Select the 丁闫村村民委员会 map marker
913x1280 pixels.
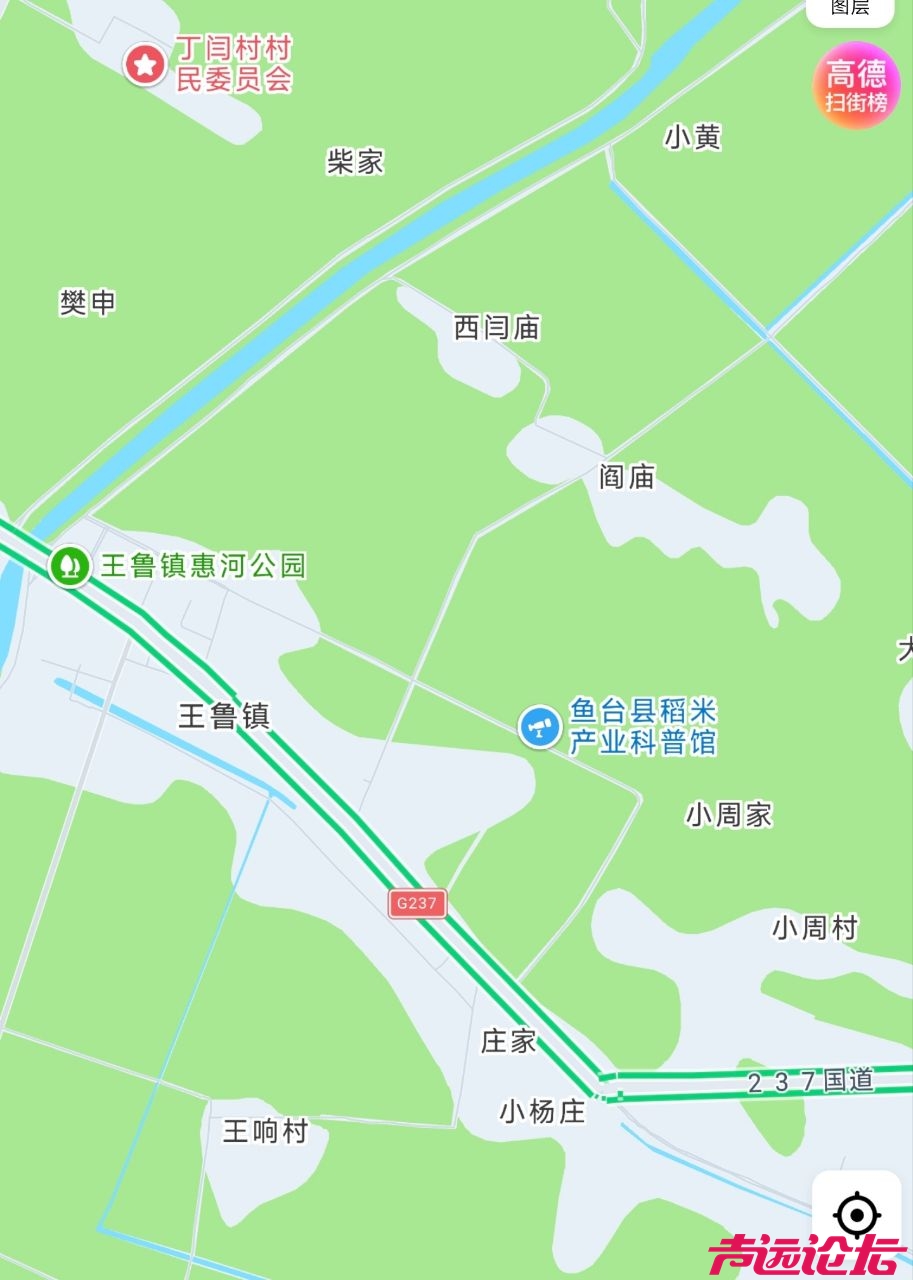[146, 65]
